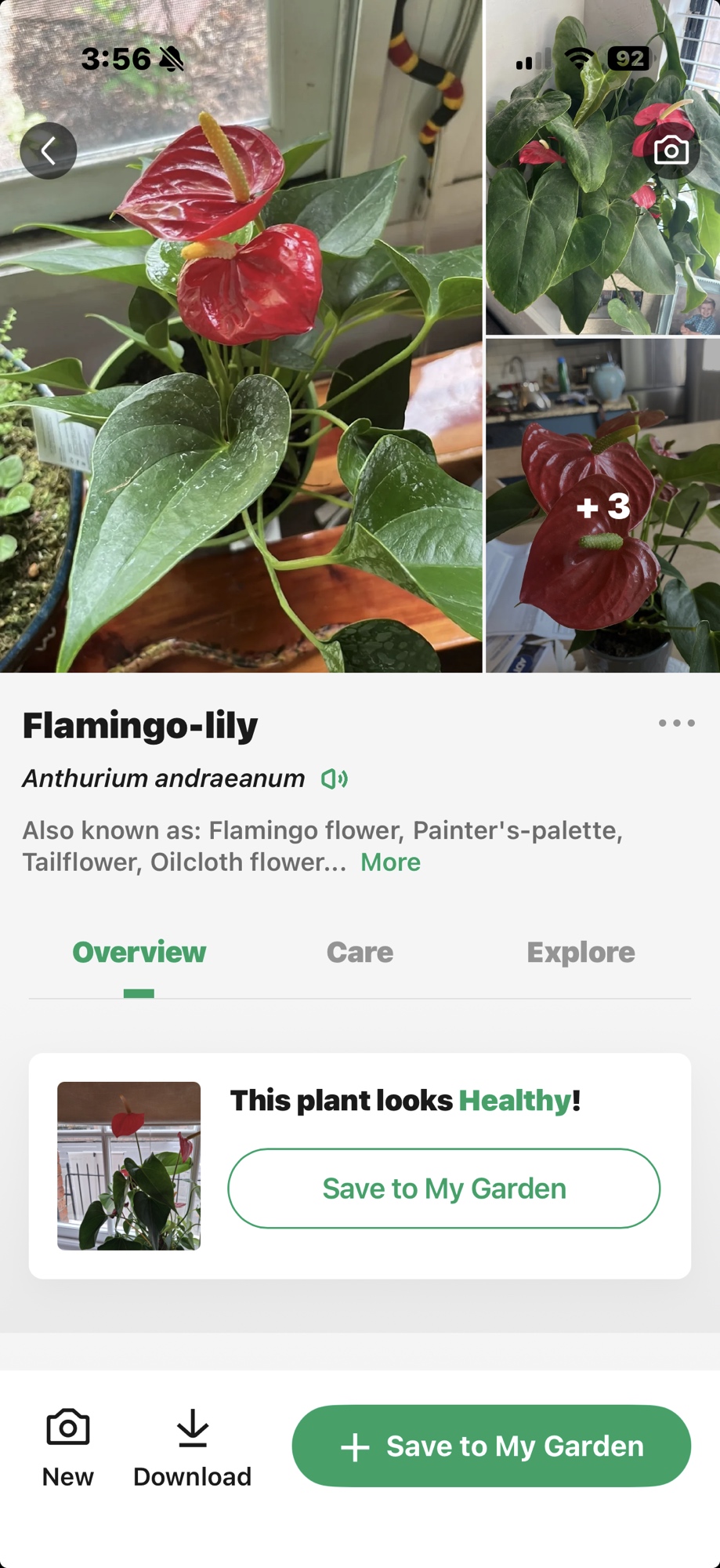This screenshot has width=720, height=1568.
Task: Open the +3 more photos tile
Action: click(602, 506)
